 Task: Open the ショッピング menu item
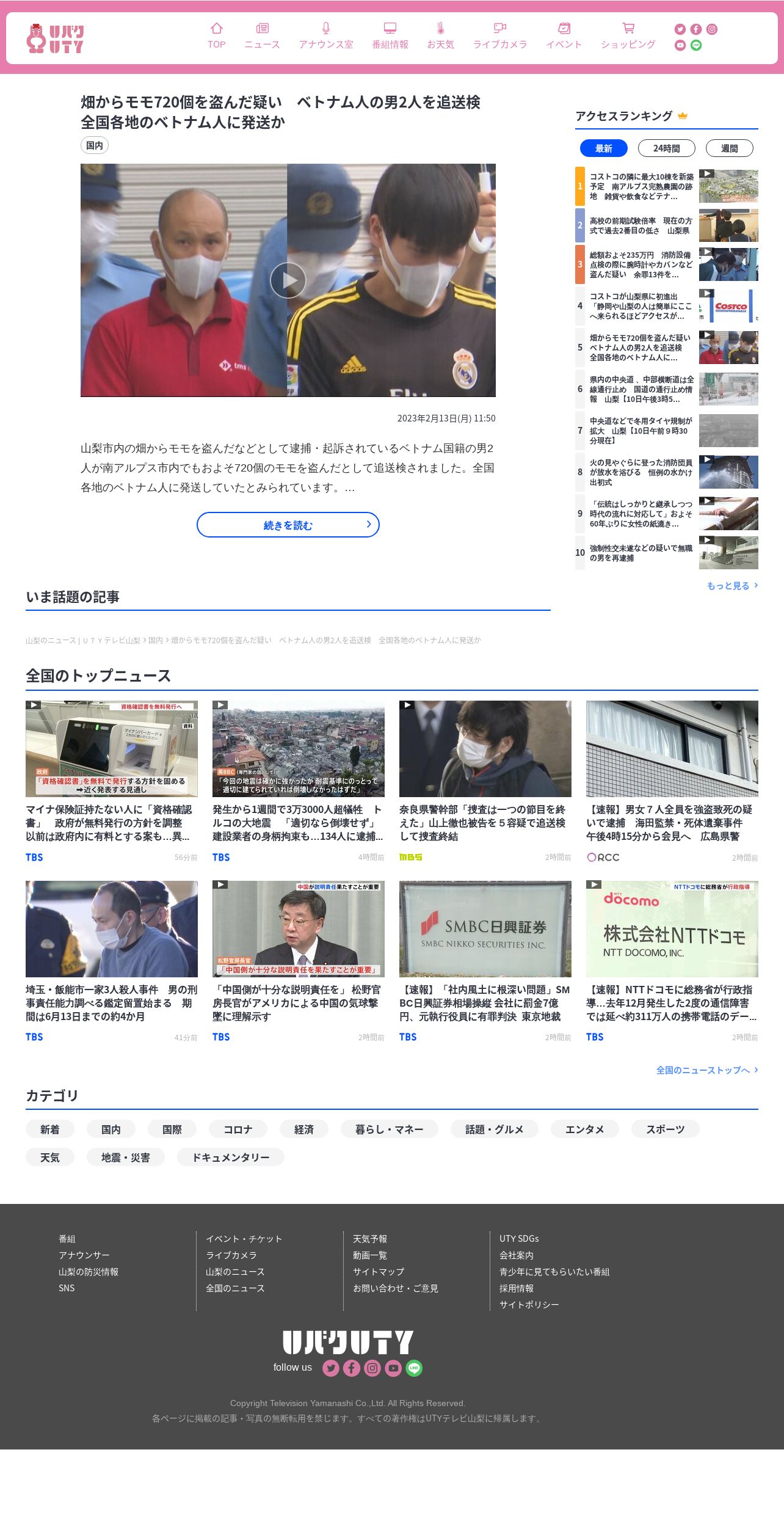(628, 36)
